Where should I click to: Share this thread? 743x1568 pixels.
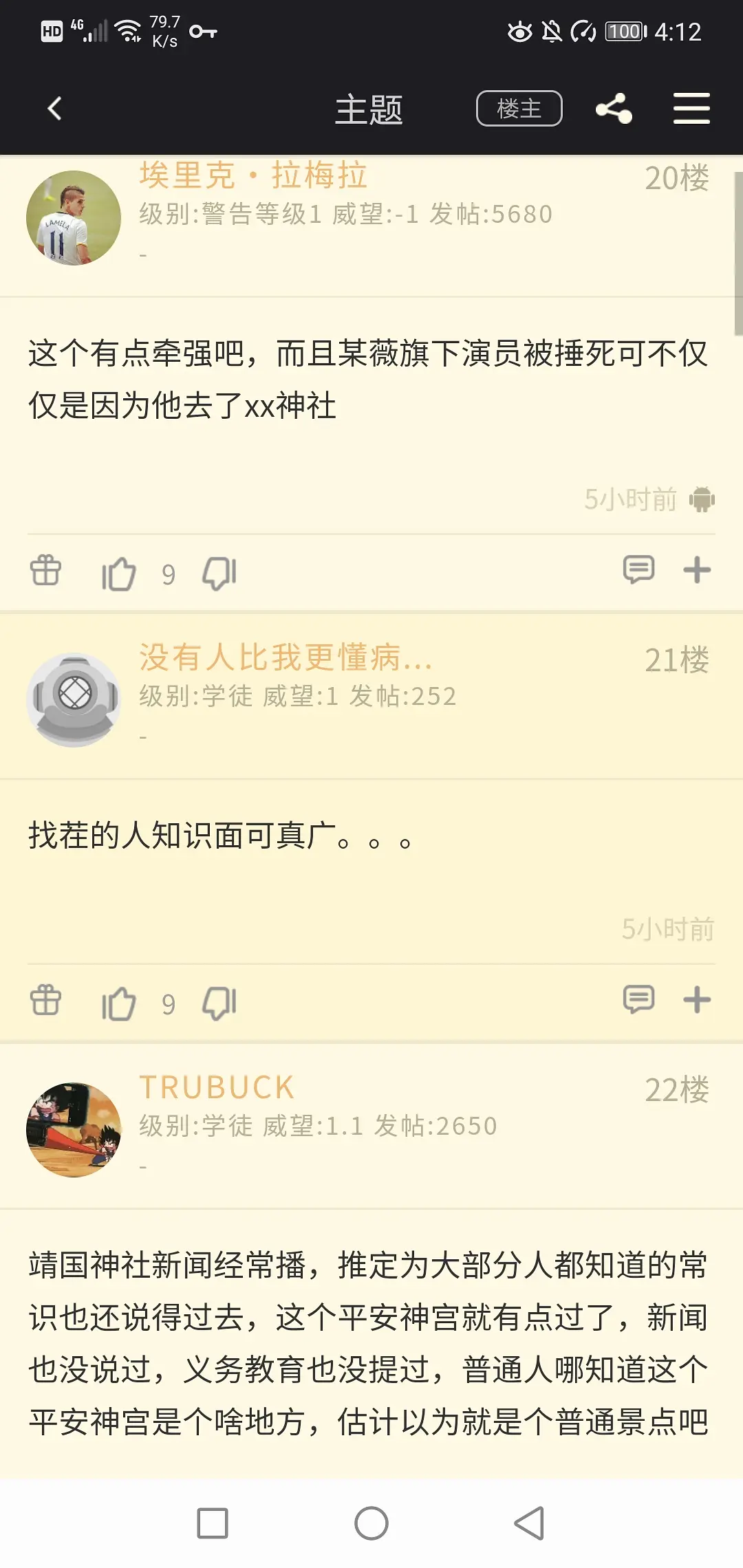click(614, 109)
